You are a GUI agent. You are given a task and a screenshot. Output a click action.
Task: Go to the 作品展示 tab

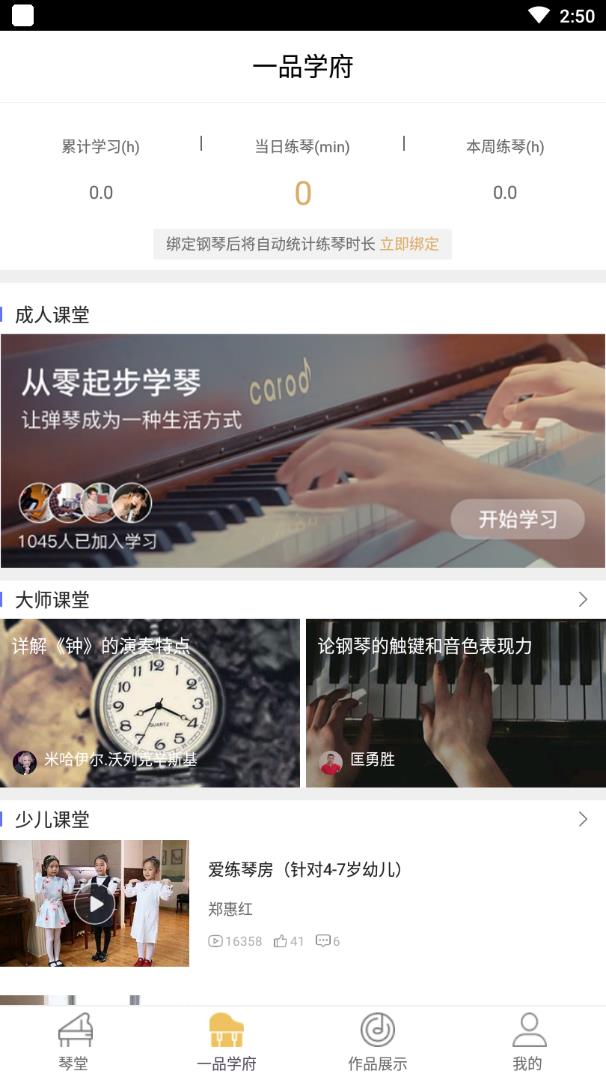point(378,1041)
